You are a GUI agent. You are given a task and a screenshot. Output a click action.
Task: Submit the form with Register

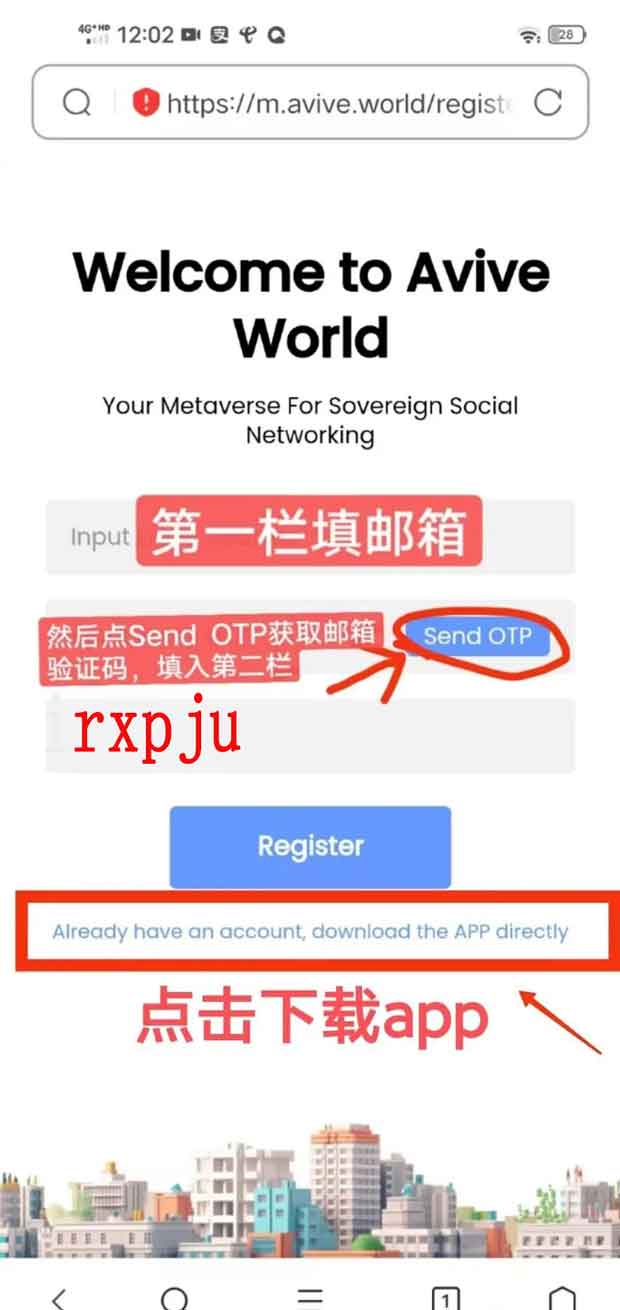pos(310,846)
